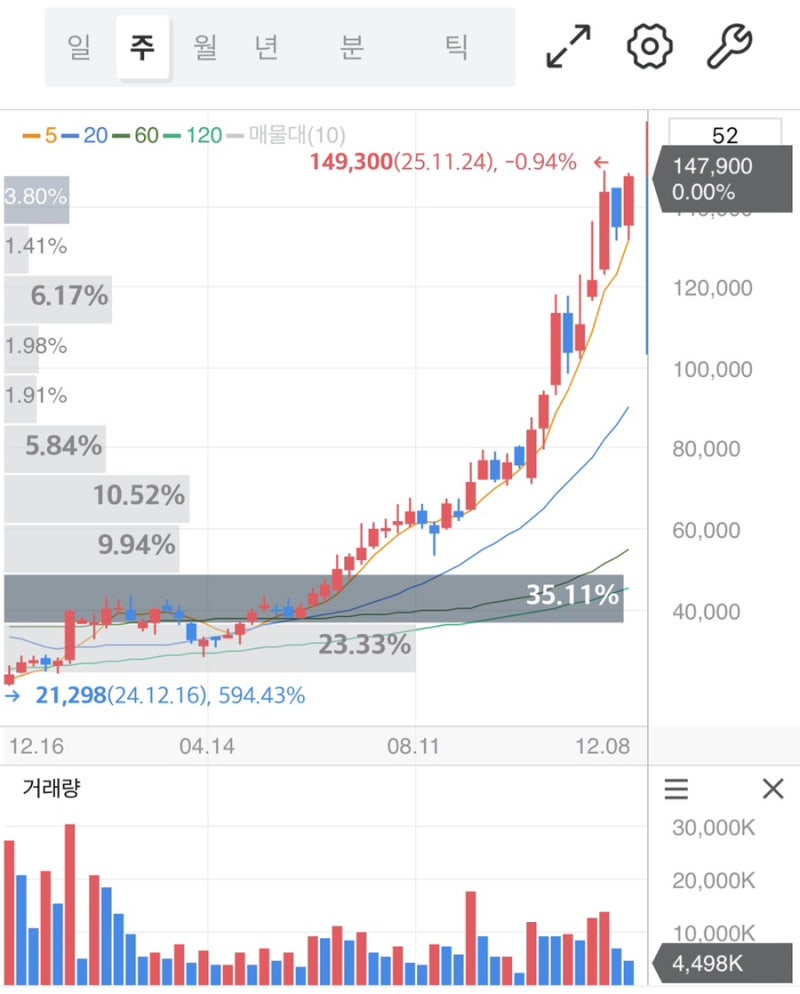
Task: Close the 거래량 volume panel
Action: 773,789
